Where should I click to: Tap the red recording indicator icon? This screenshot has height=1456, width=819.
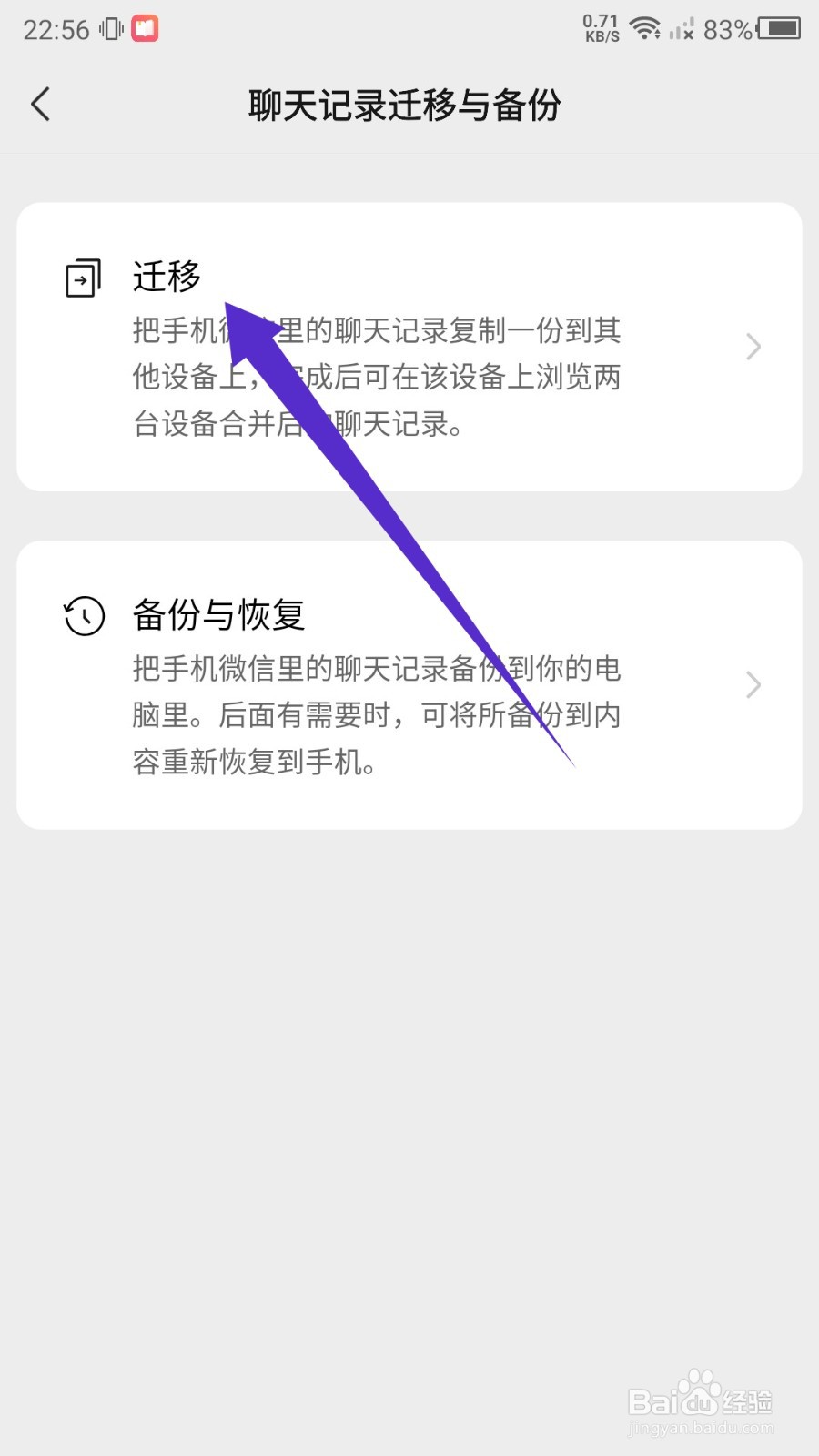click(x=143, y=28)
